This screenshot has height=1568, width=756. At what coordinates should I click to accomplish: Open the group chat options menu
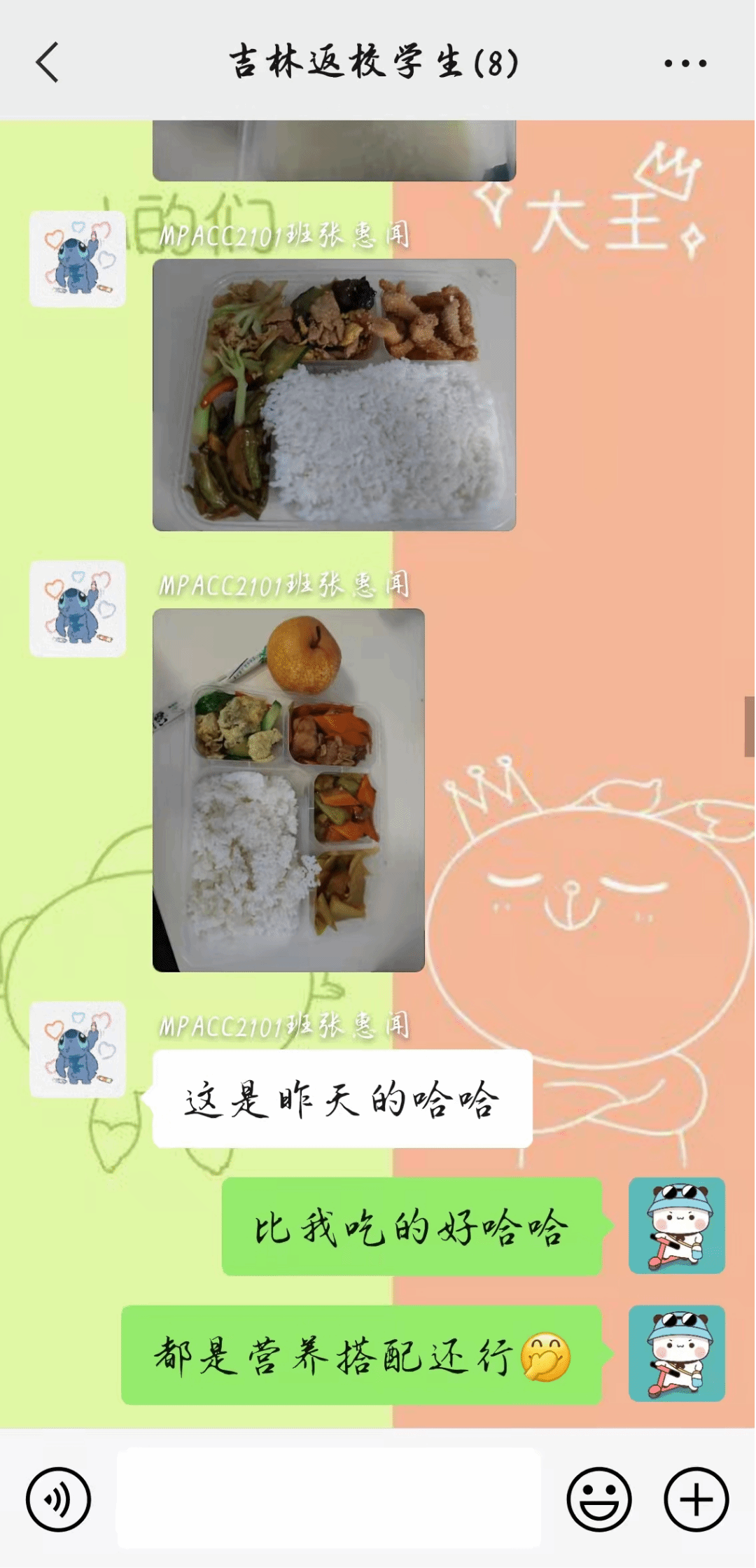685,63
